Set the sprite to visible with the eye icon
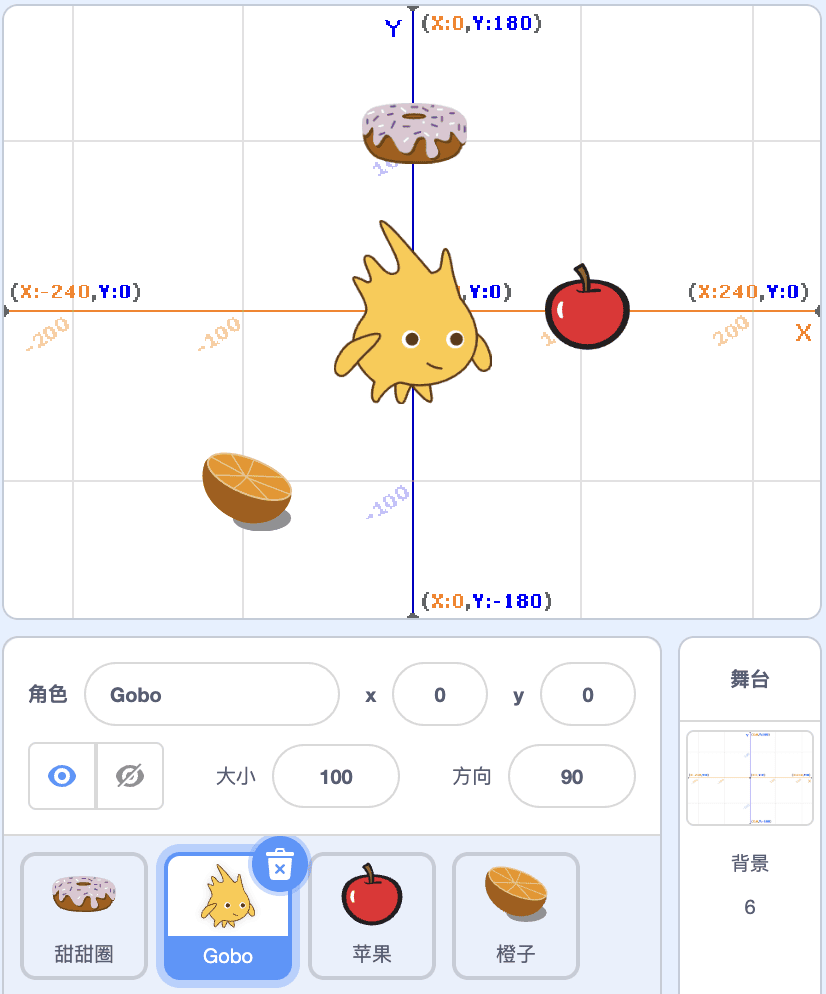826x994 pixels. [62, 776]
